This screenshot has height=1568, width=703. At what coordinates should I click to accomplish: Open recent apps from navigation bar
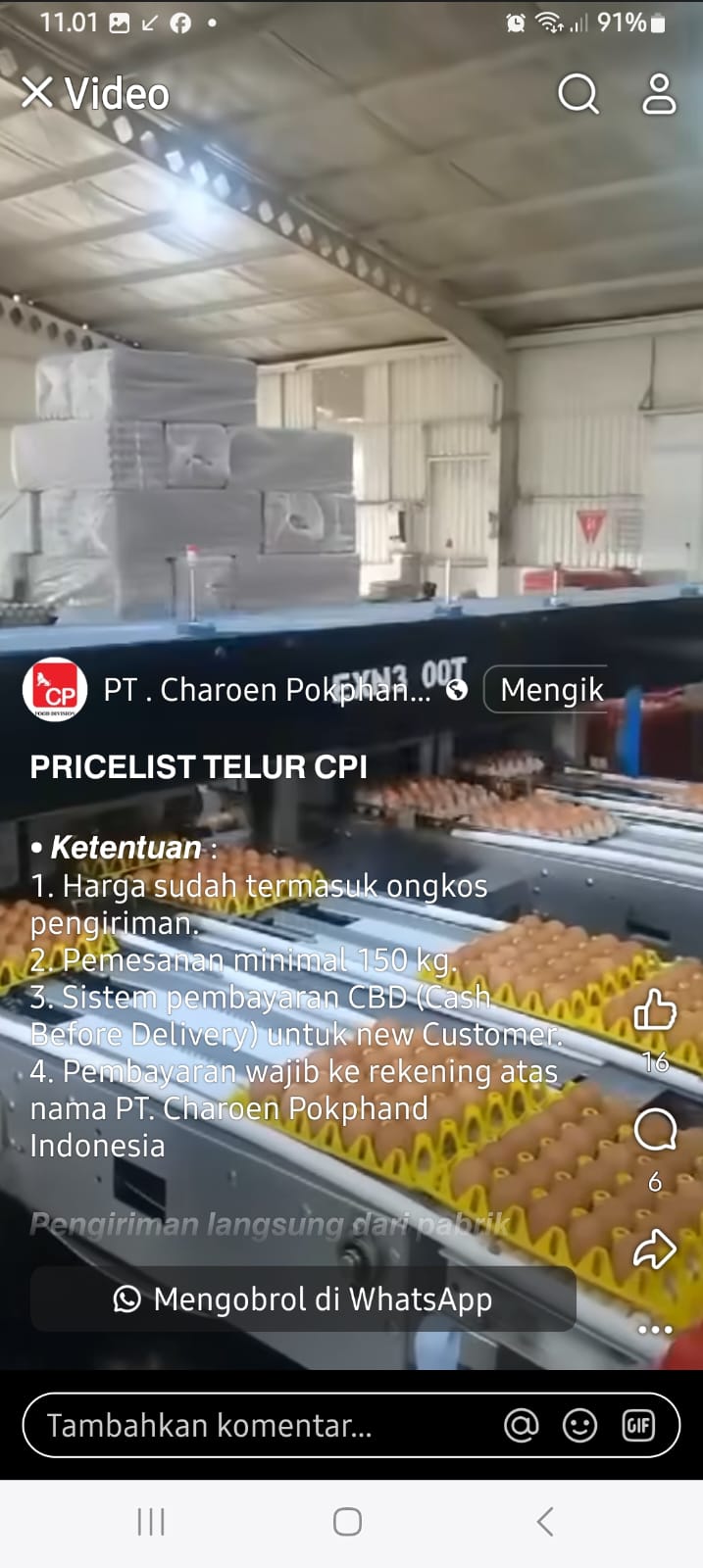point(151,1522)
